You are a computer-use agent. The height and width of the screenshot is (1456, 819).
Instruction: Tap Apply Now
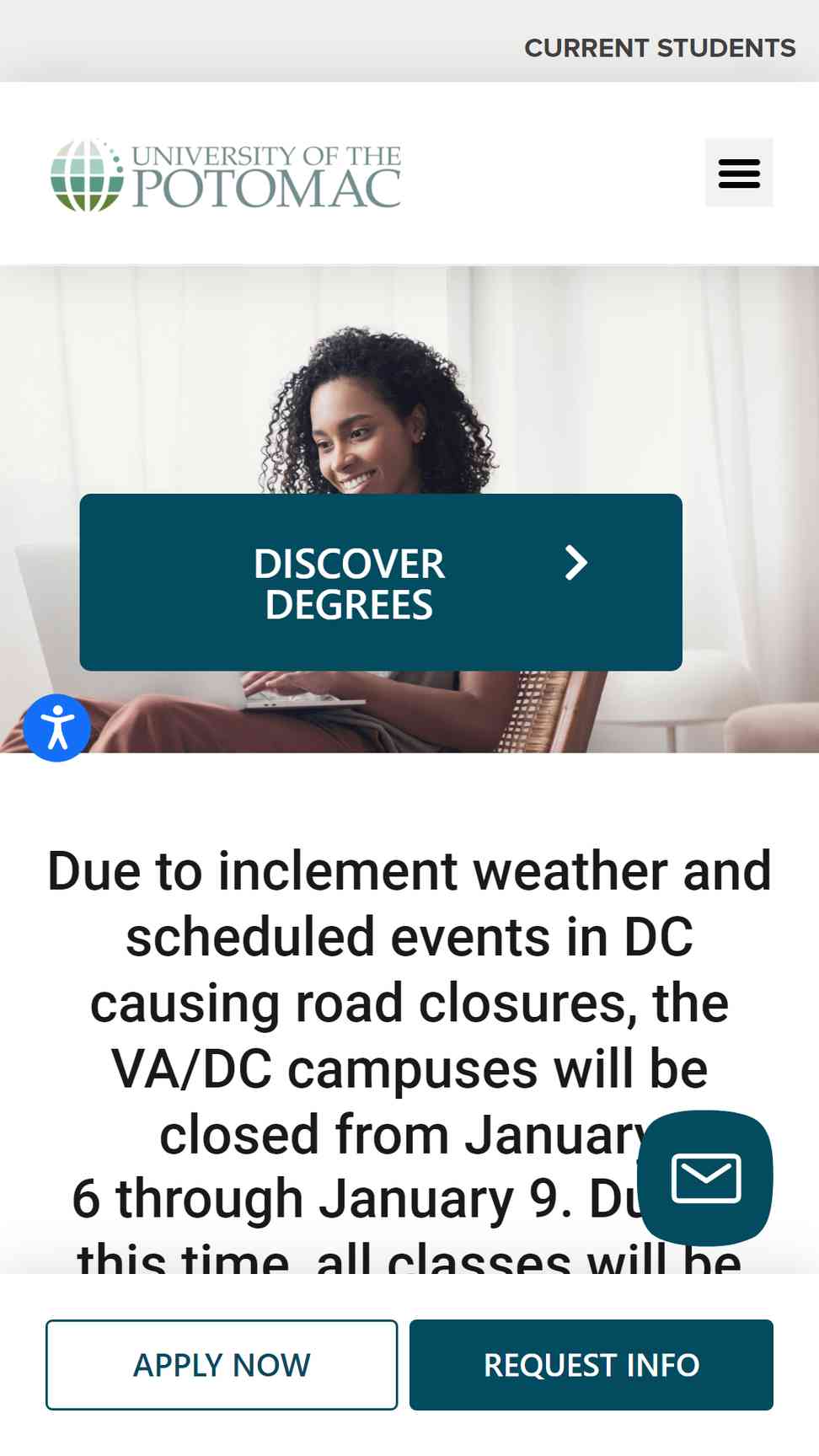pyautogui.click(x=222, y=1365)
